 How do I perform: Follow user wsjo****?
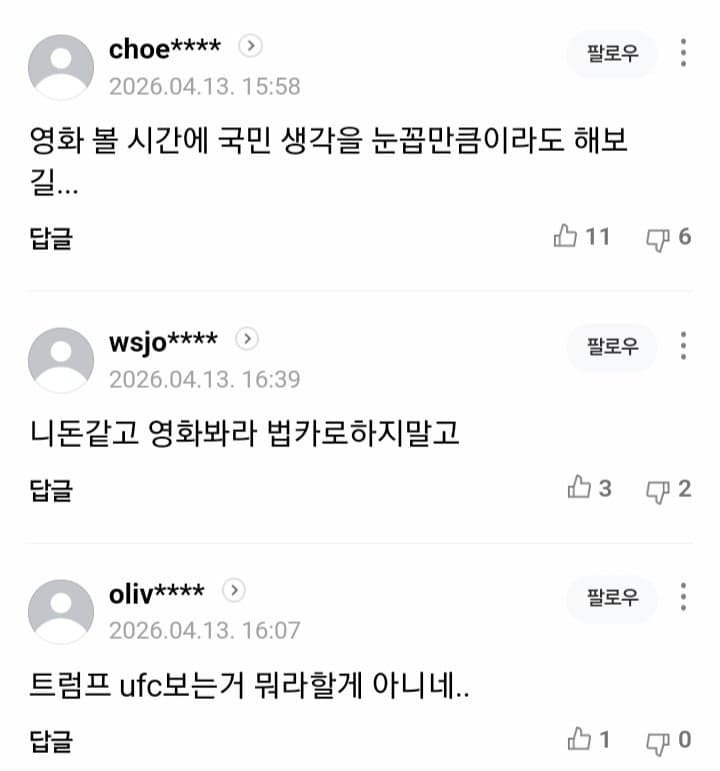612,347
